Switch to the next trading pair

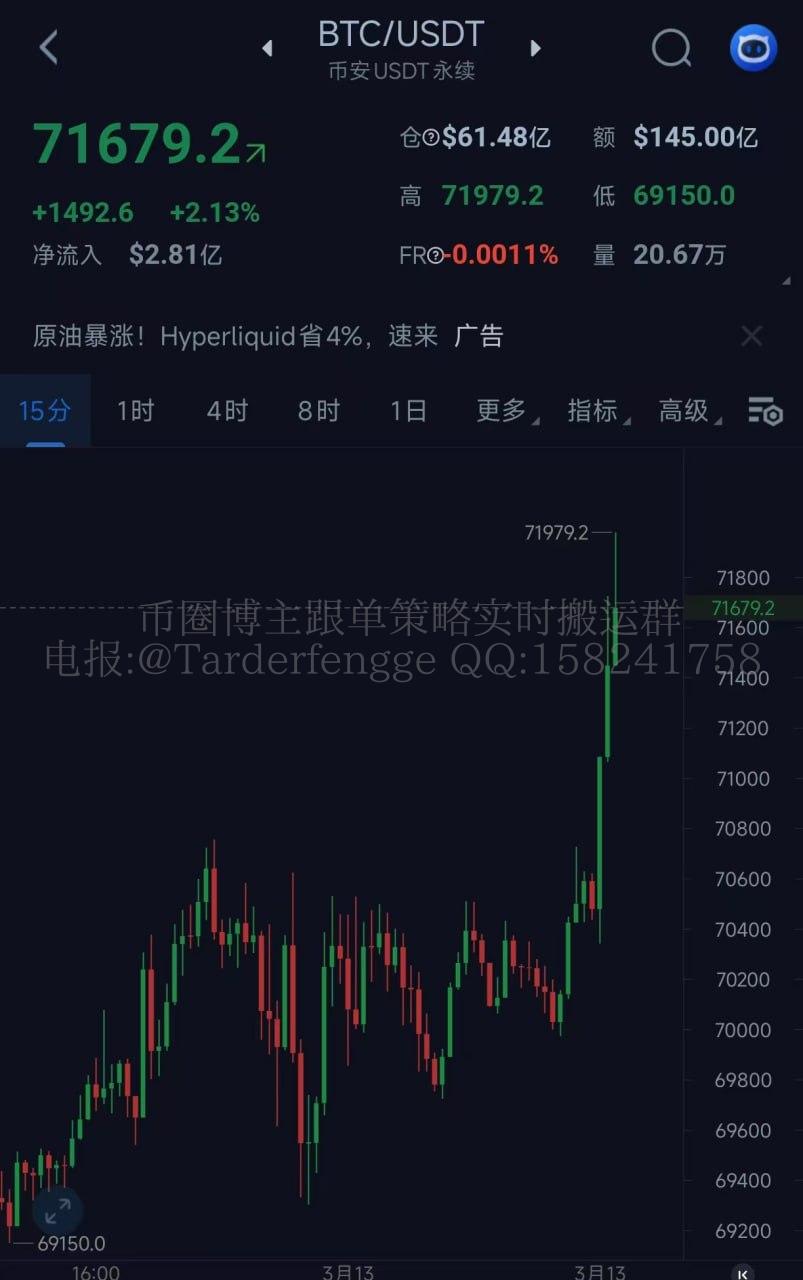(x=536, y=48)
